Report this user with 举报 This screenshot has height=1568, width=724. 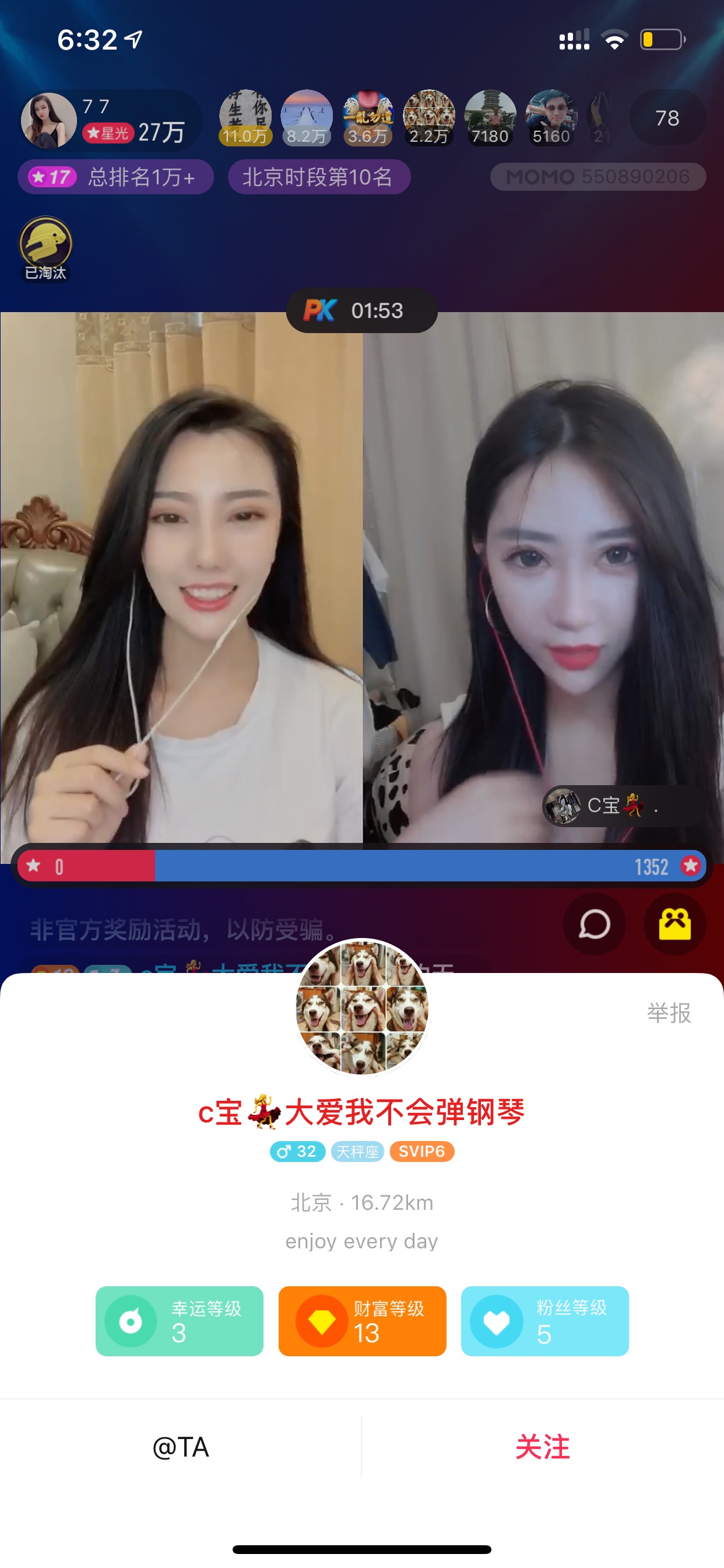(669, 1013)
